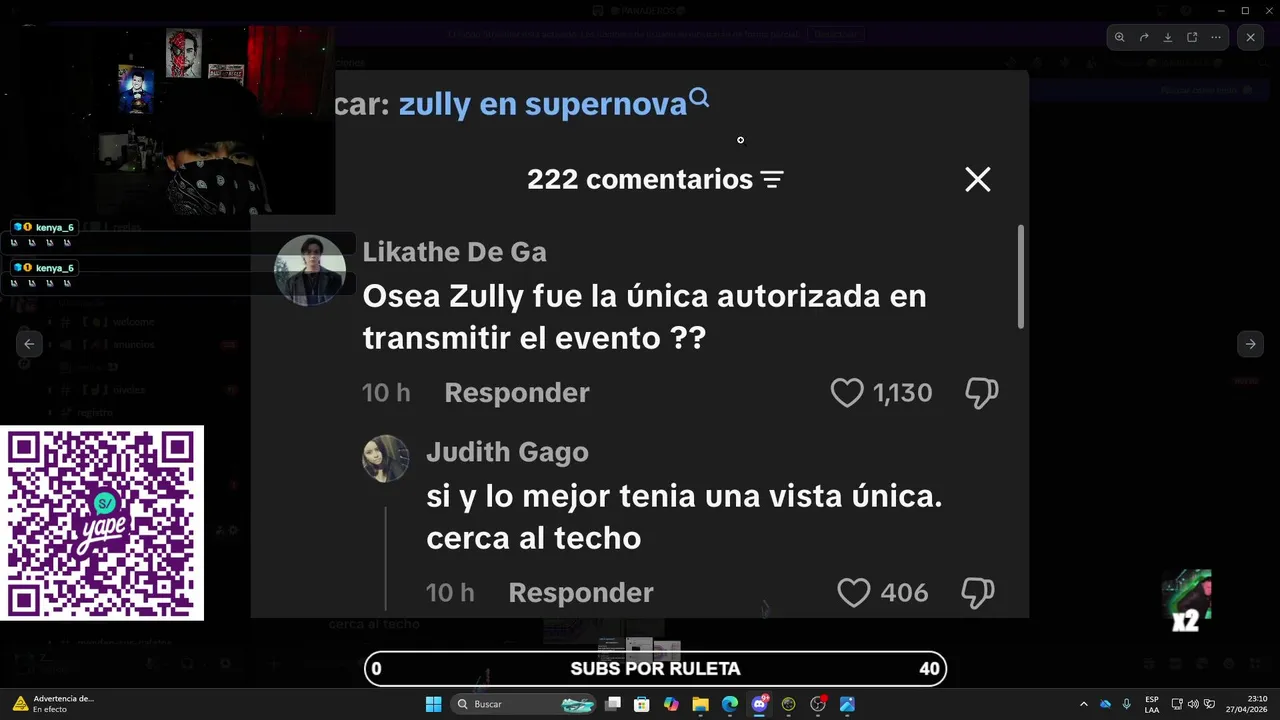Screen dimensions: 1280x720
Task: Open the viewer's more options menu
Action: pos(1216,37)
